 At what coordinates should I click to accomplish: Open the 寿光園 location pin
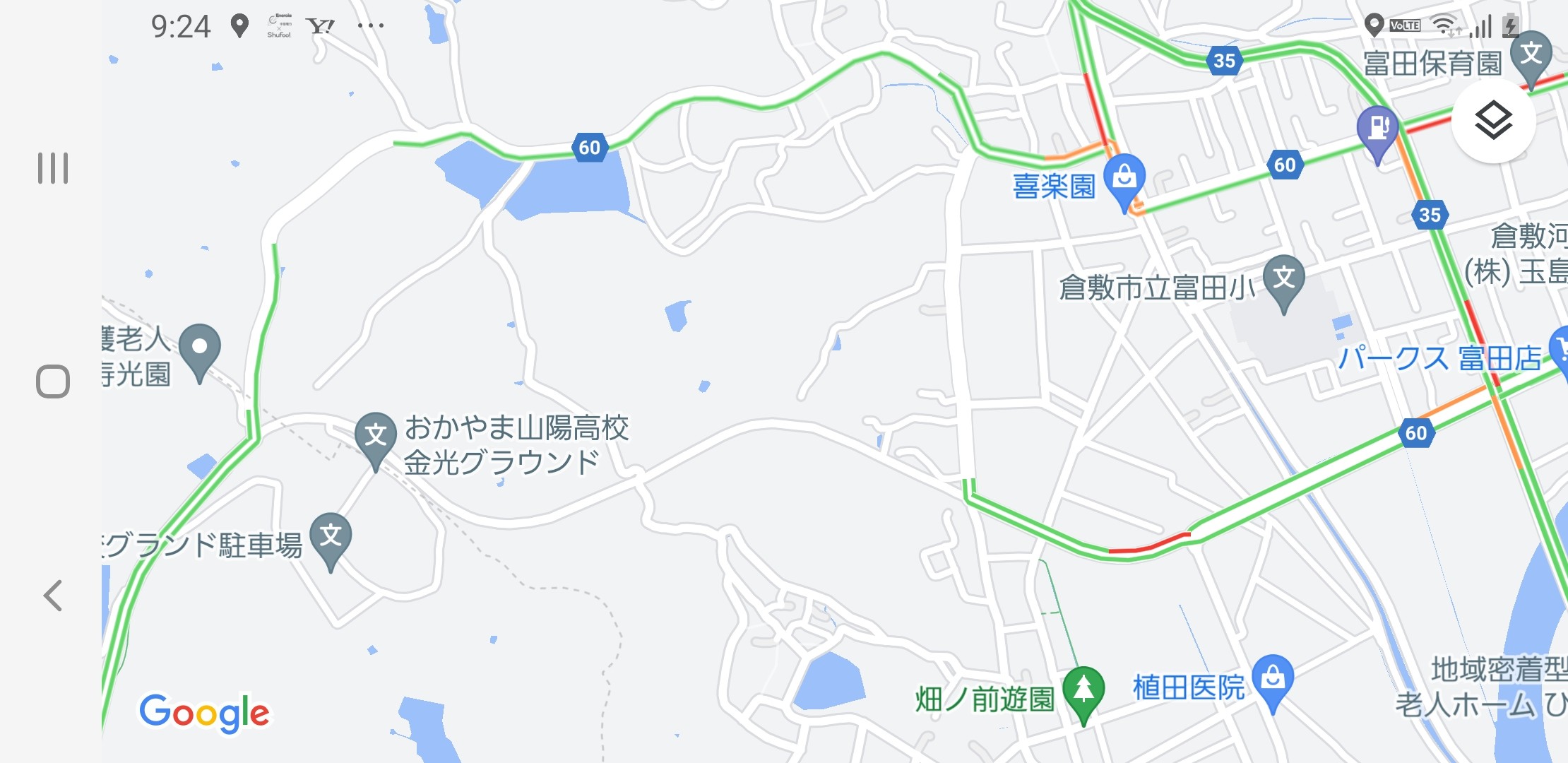[200, 348]
